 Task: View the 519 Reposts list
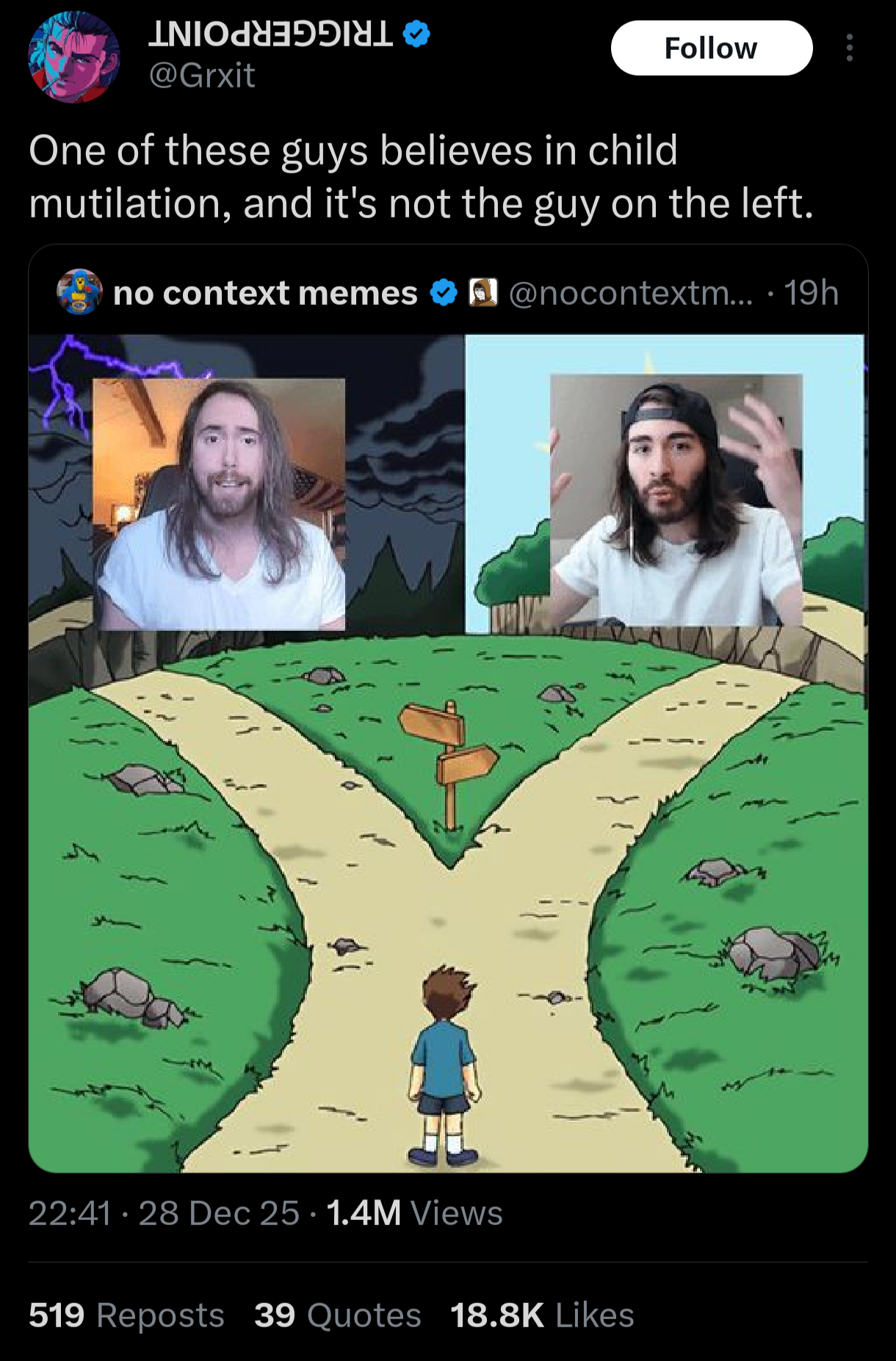(x=126, y=1315)
